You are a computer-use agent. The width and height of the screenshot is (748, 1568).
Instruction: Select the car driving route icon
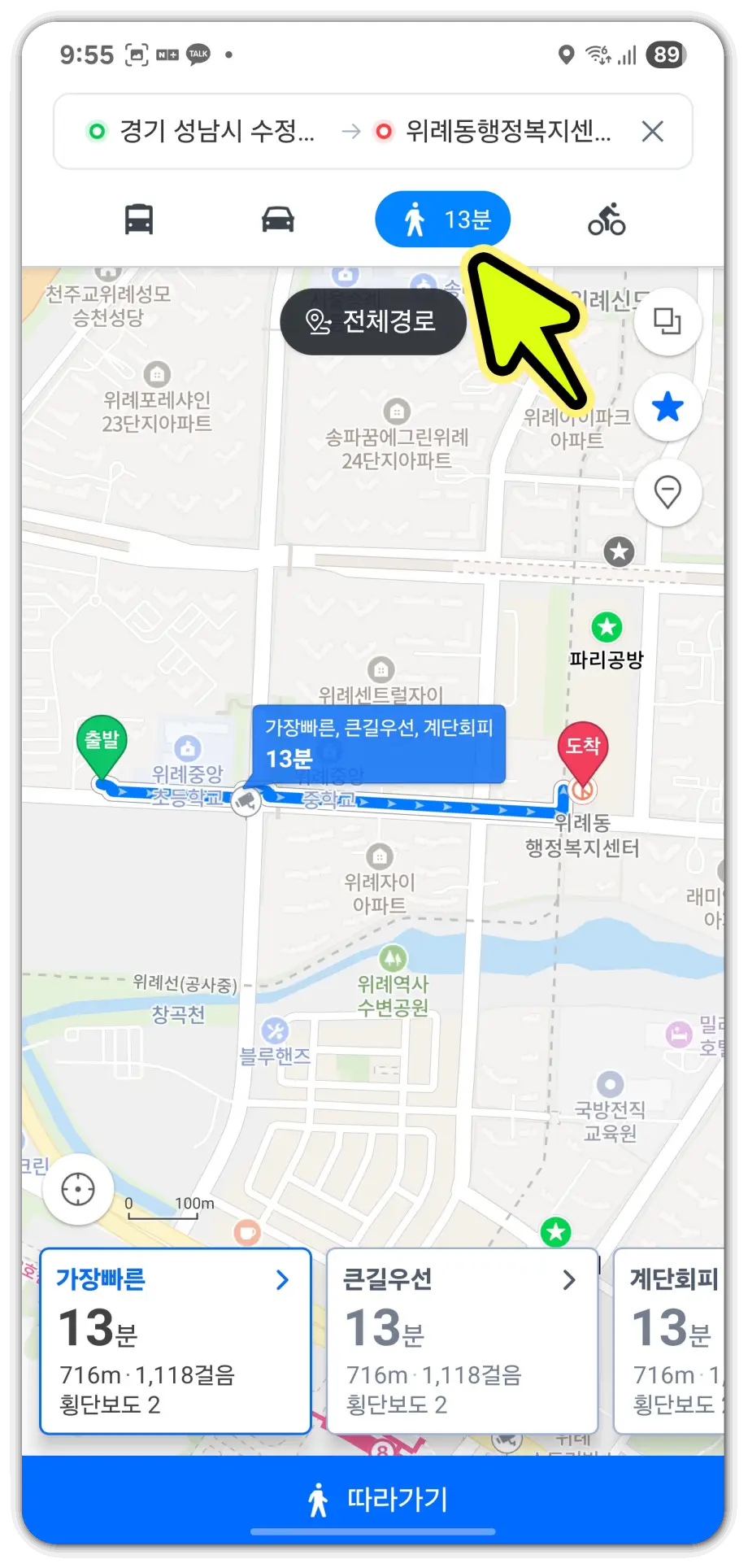(x=278, y=218)
